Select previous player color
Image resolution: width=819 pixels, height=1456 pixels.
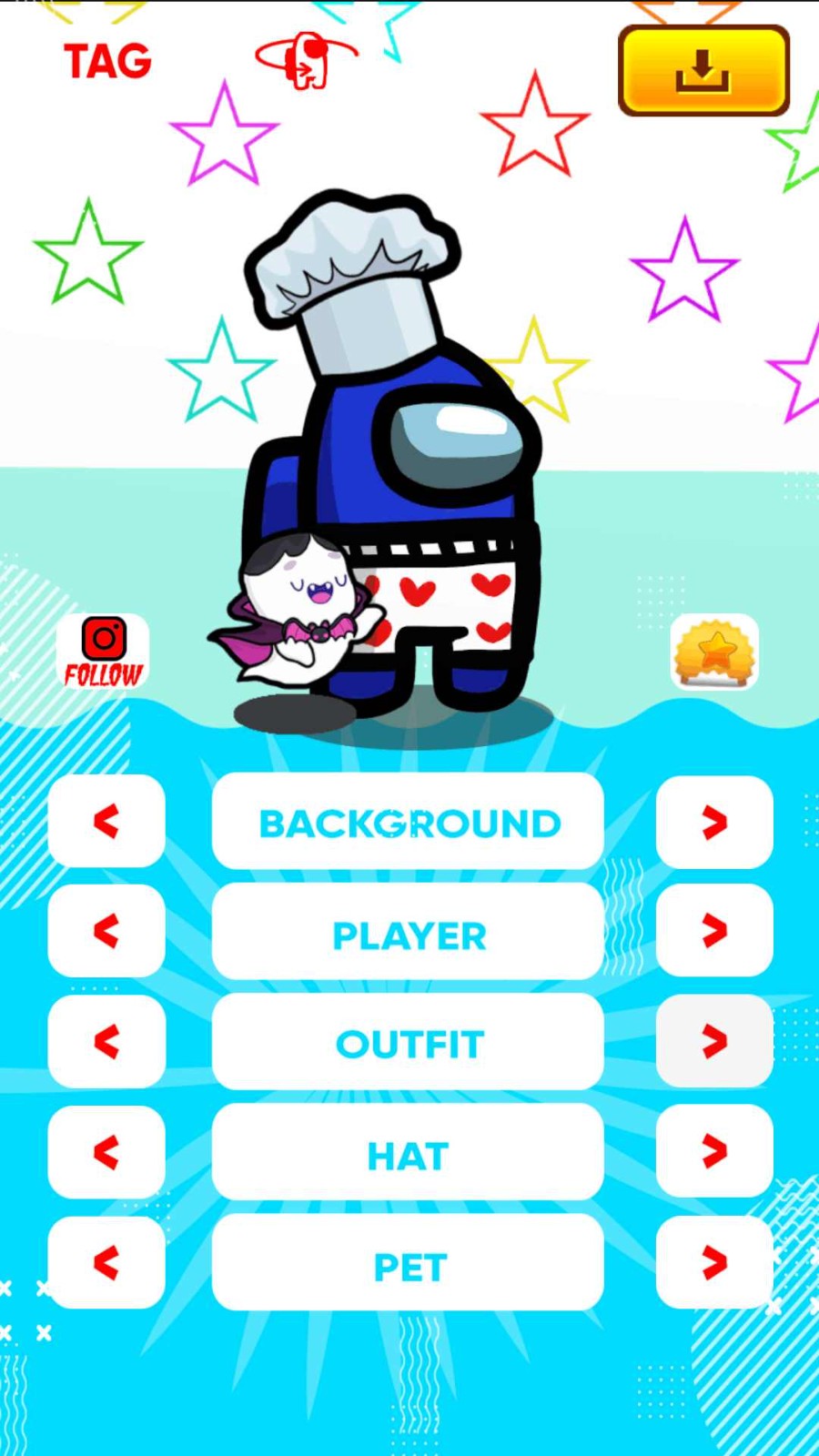click(x=106, y=931)
